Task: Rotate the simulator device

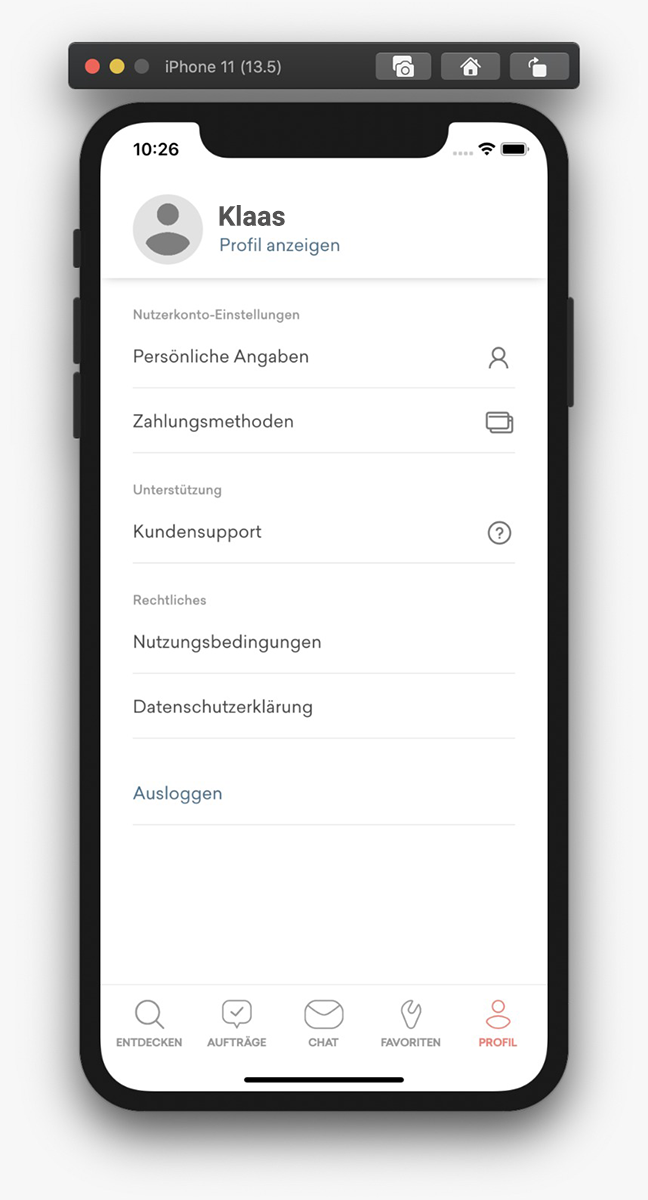Action: 538,67
